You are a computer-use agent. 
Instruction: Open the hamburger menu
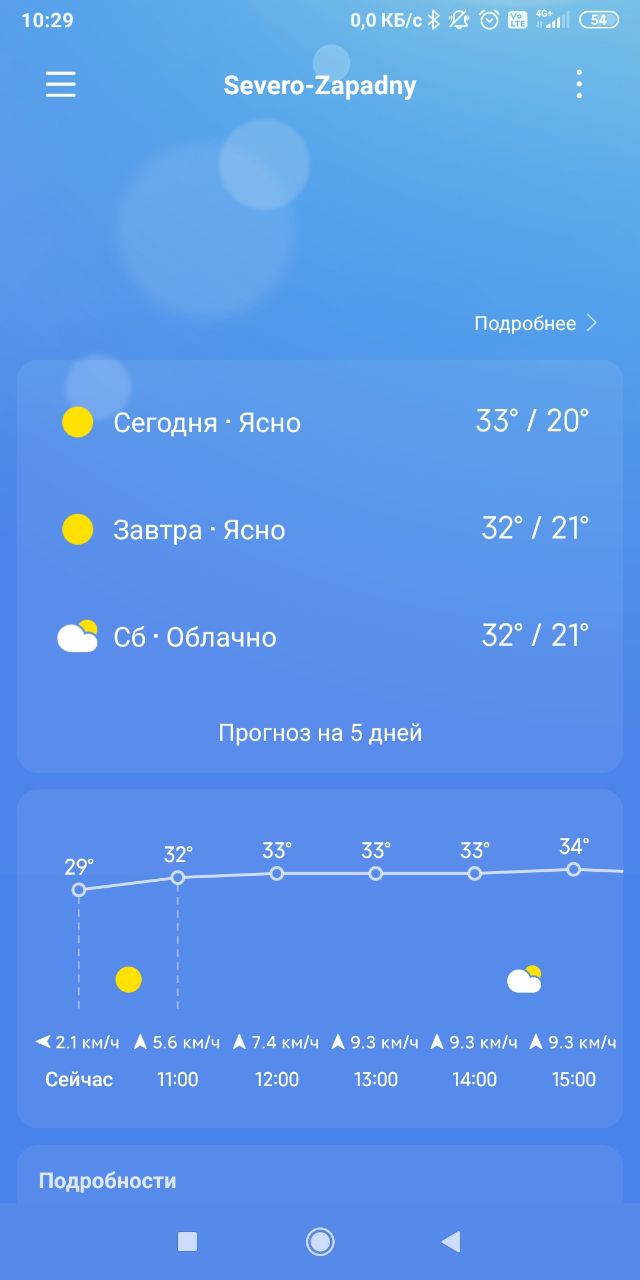tap(61, 85)
